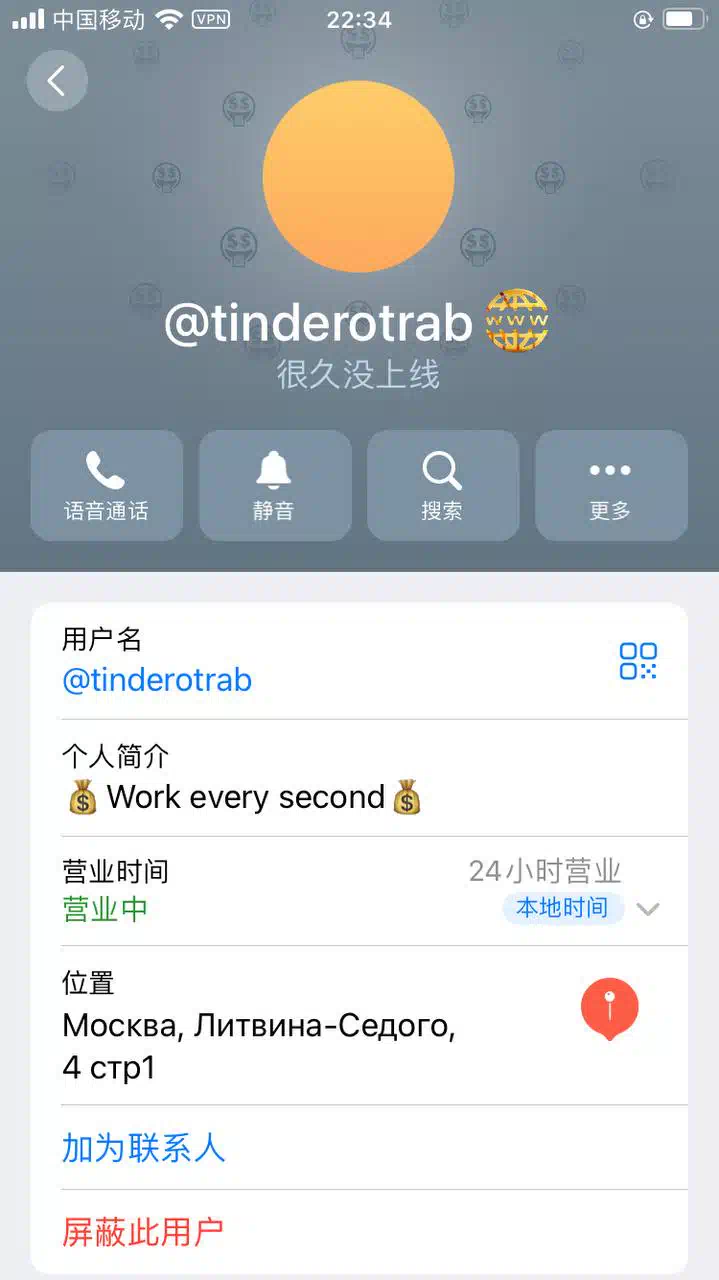Open 搜索 to search this chat
The height and width of the screenshot is (1280, 719).
tap(443, 486)
